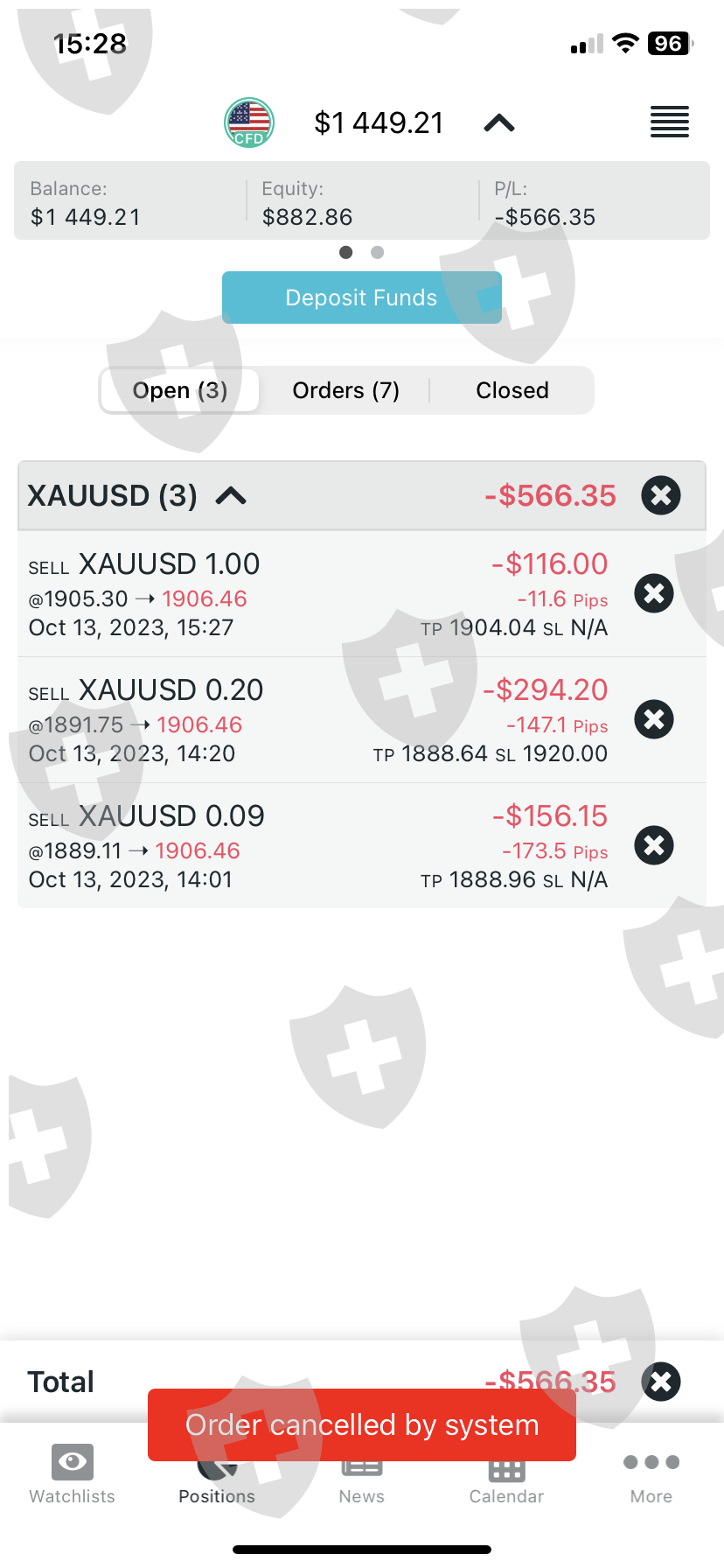Viewport: 724px width, 1568px height.
Task: Tap Deposit Funds button
Action: 361,297
